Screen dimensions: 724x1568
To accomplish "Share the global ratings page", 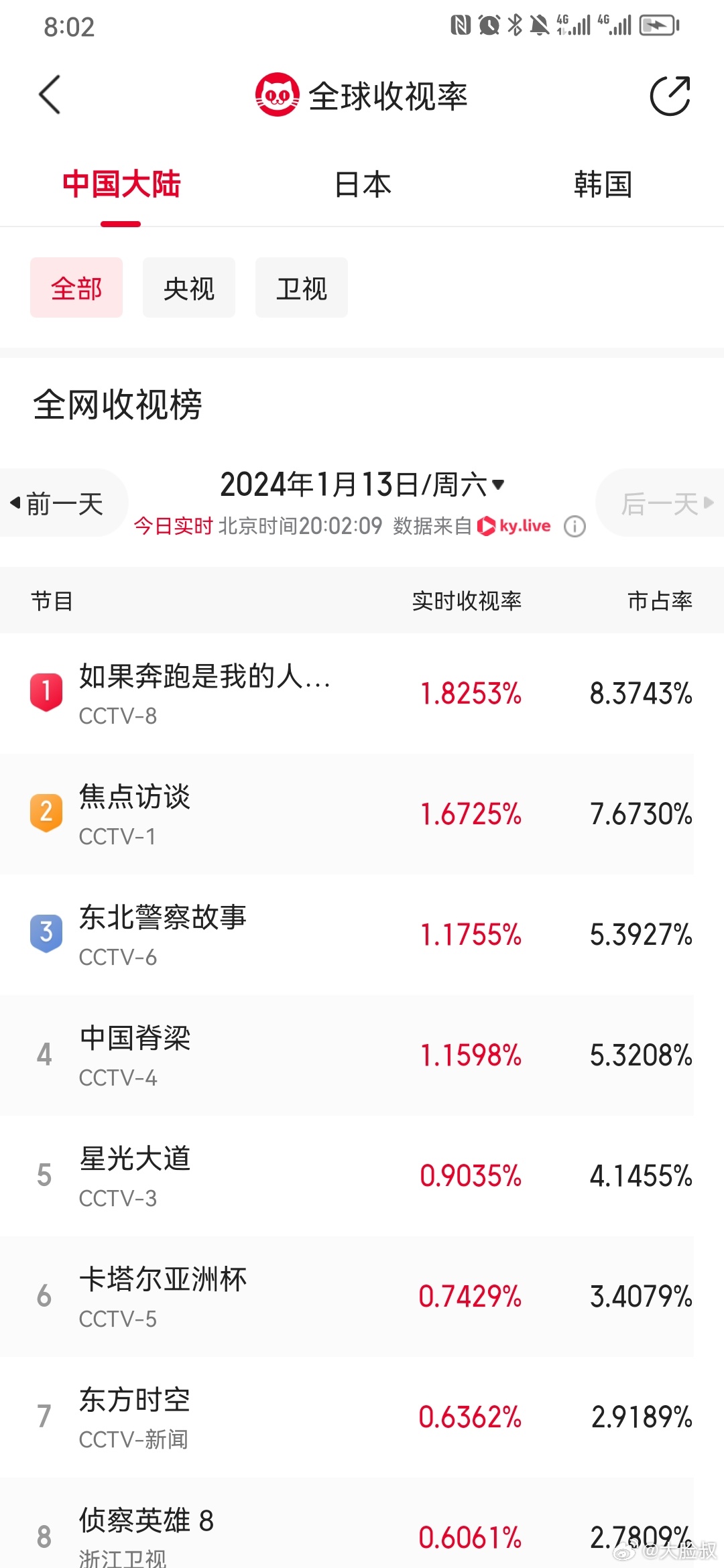I will pos(670,96).
